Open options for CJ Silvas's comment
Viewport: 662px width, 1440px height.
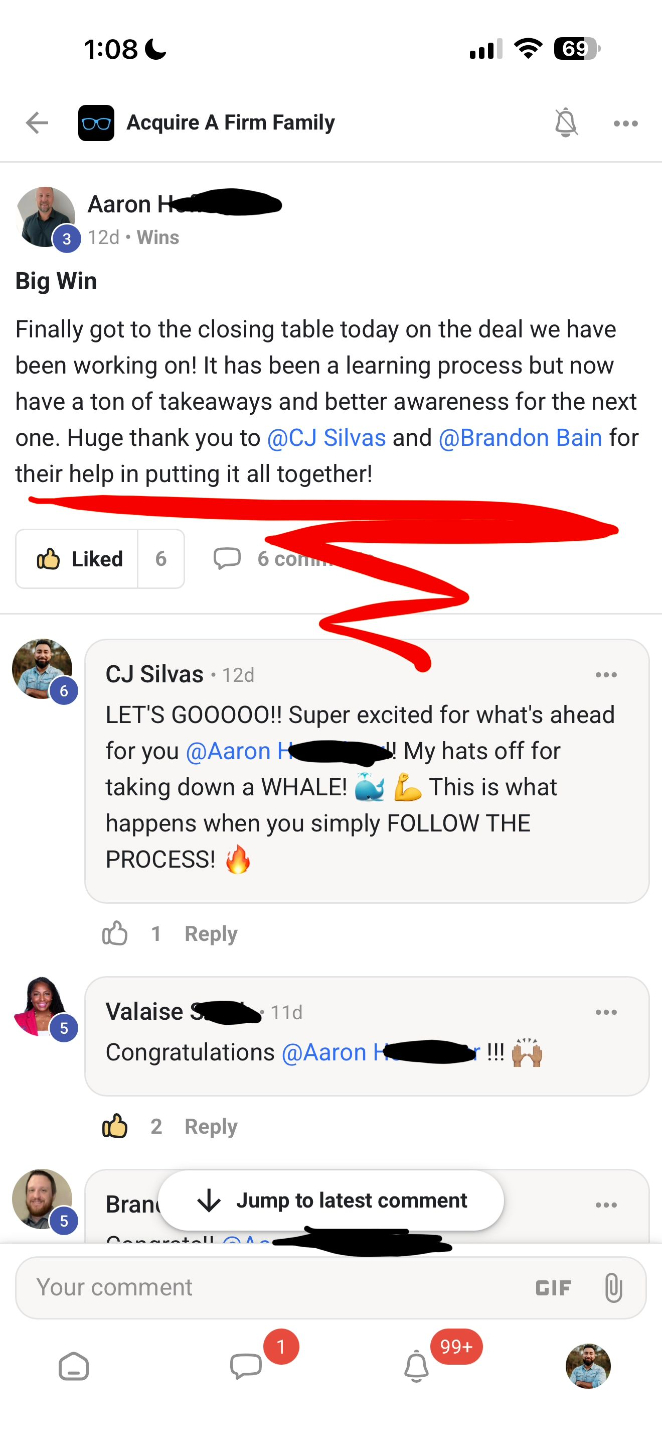(x=606, y=675)
